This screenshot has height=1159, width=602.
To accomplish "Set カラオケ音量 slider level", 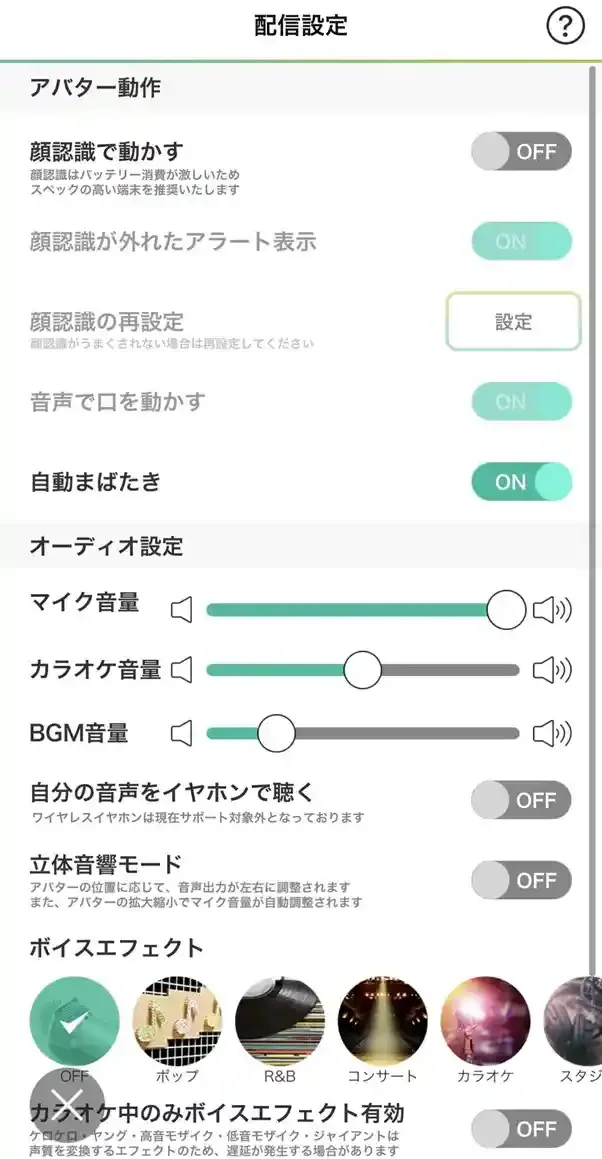I will 362,670.
